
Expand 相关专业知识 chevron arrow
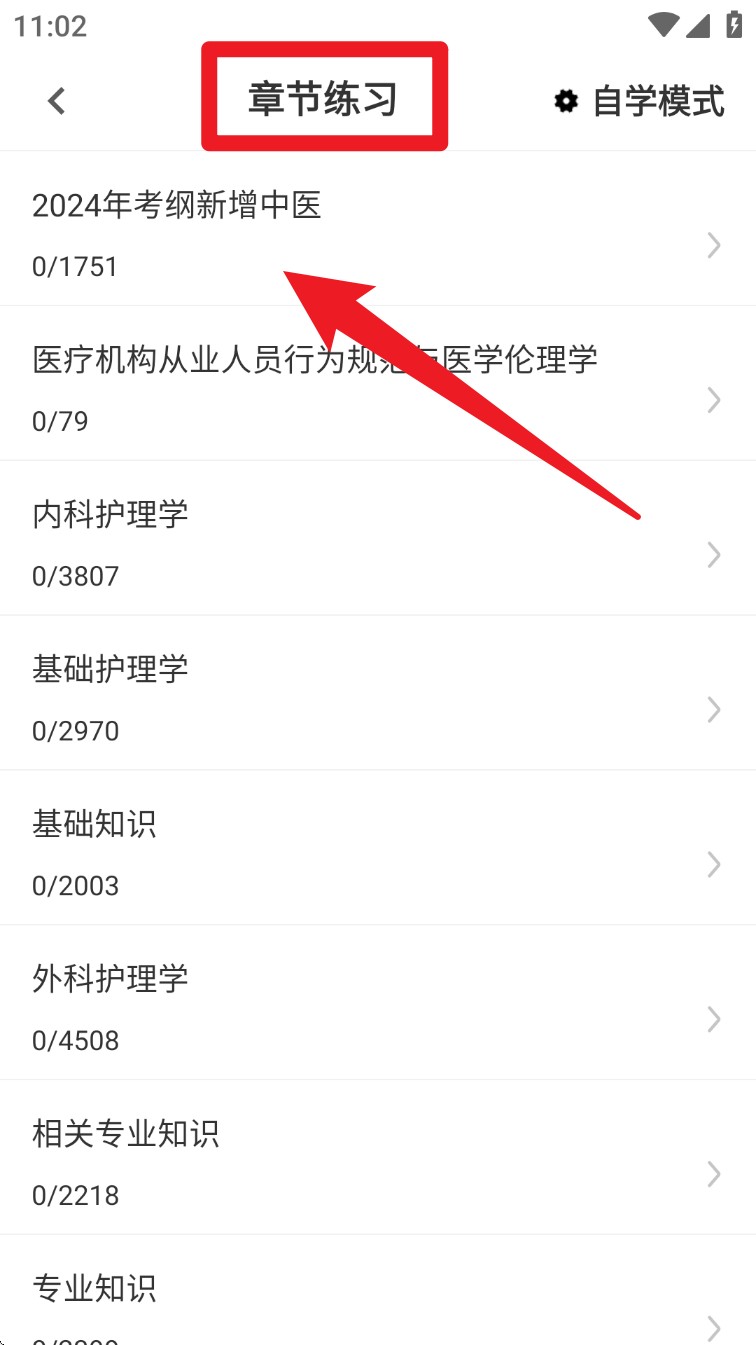[x=714, y=1174]
